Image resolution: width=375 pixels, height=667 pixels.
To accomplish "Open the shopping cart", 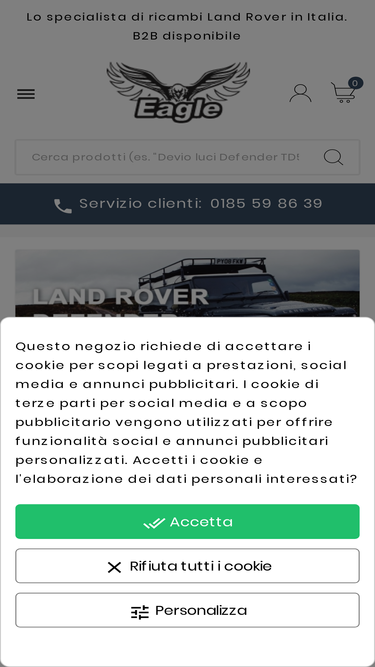I will click(345, 91).
